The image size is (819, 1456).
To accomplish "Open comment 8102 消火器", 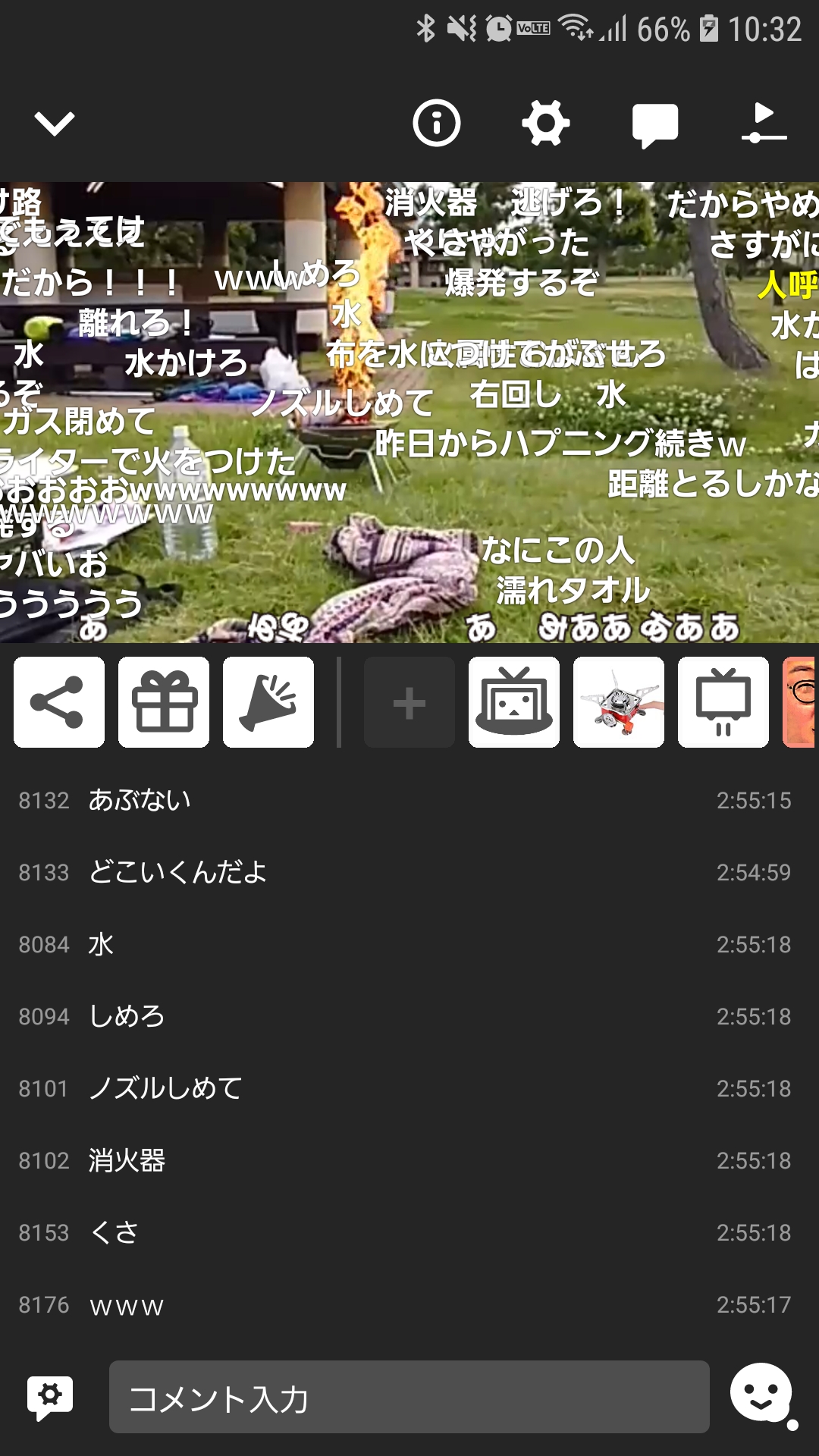I will 409,1160.
